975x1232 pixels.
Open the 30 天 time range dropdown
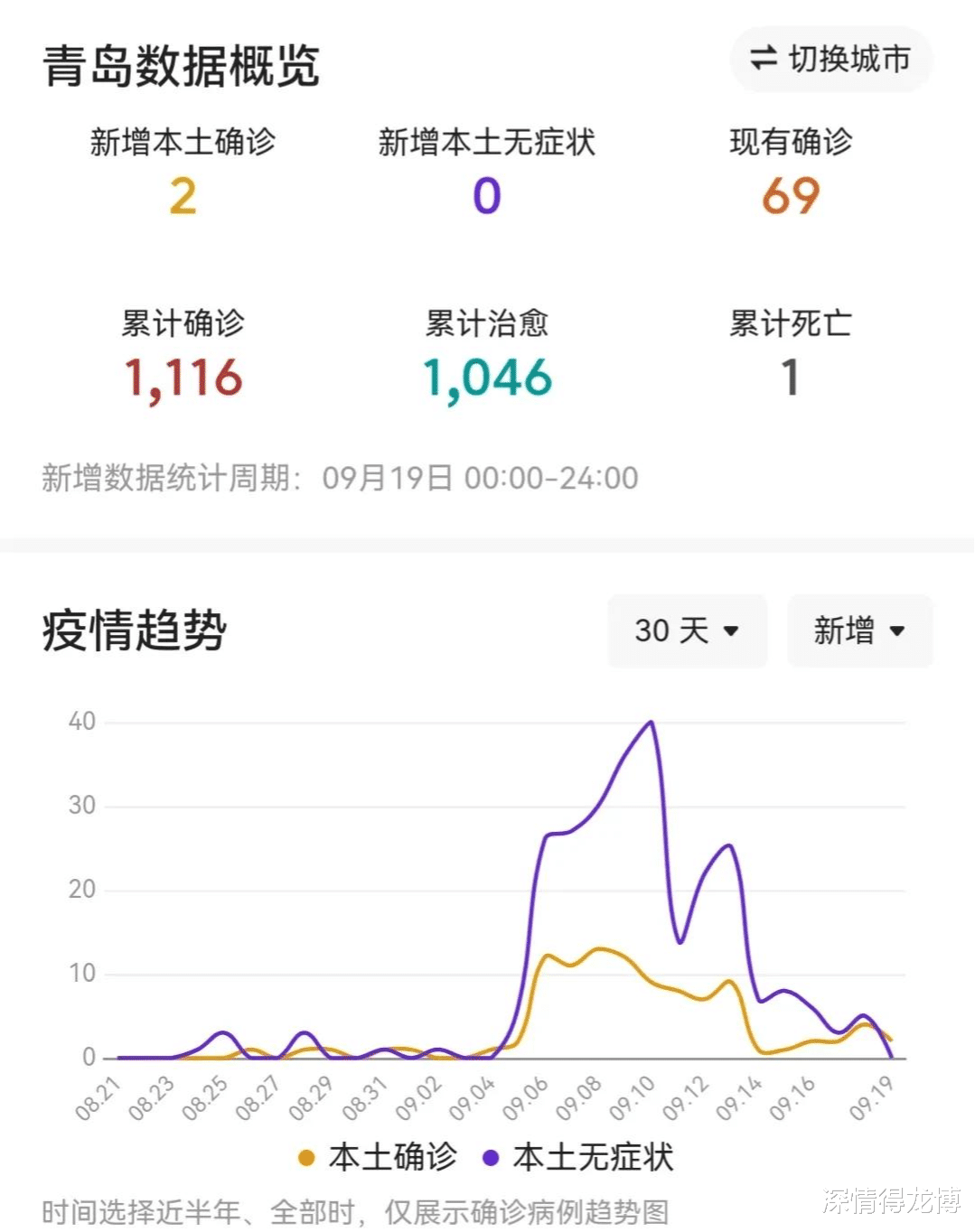point(687,630)
